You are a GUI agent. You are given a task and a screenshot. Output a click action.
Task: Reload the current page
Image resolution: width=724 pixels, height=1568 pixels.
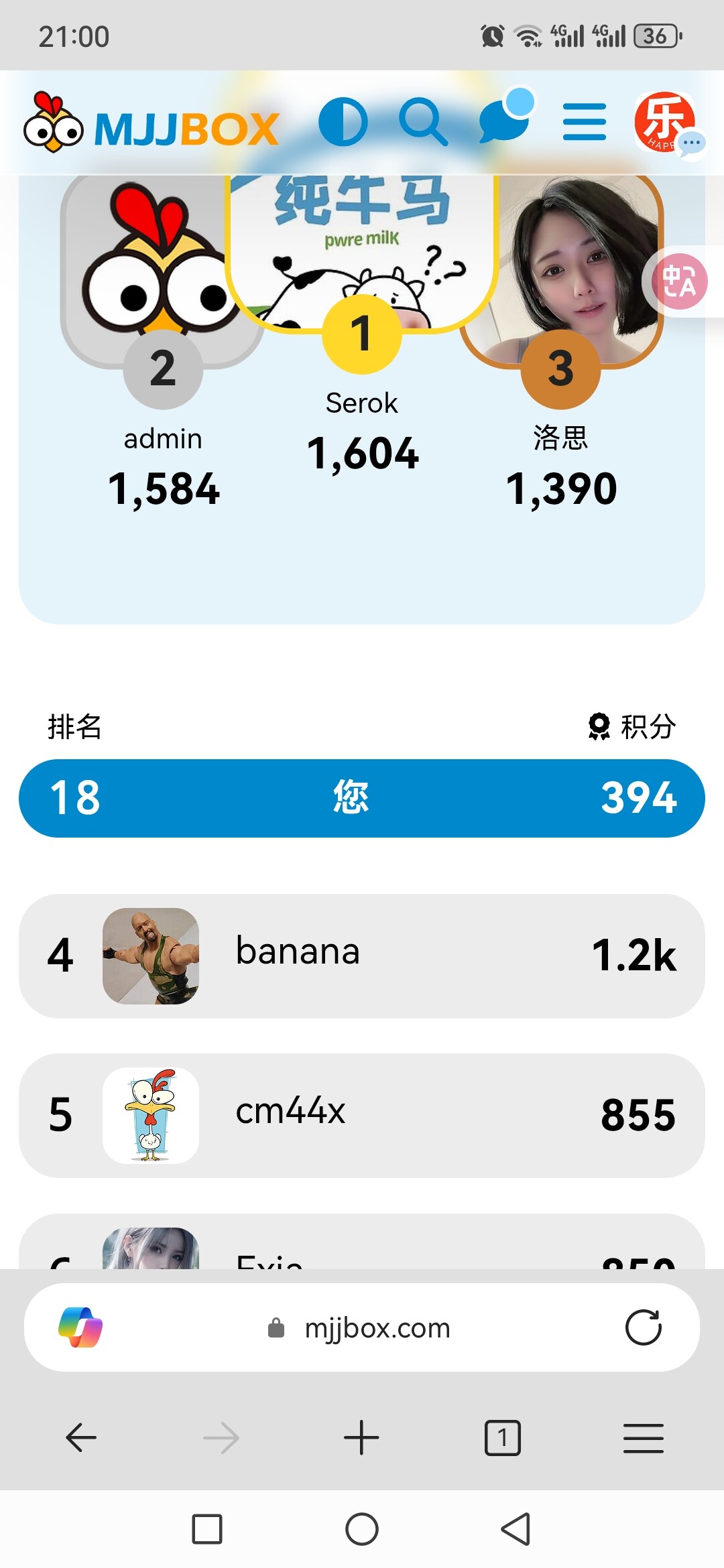tap(644, 1327)
